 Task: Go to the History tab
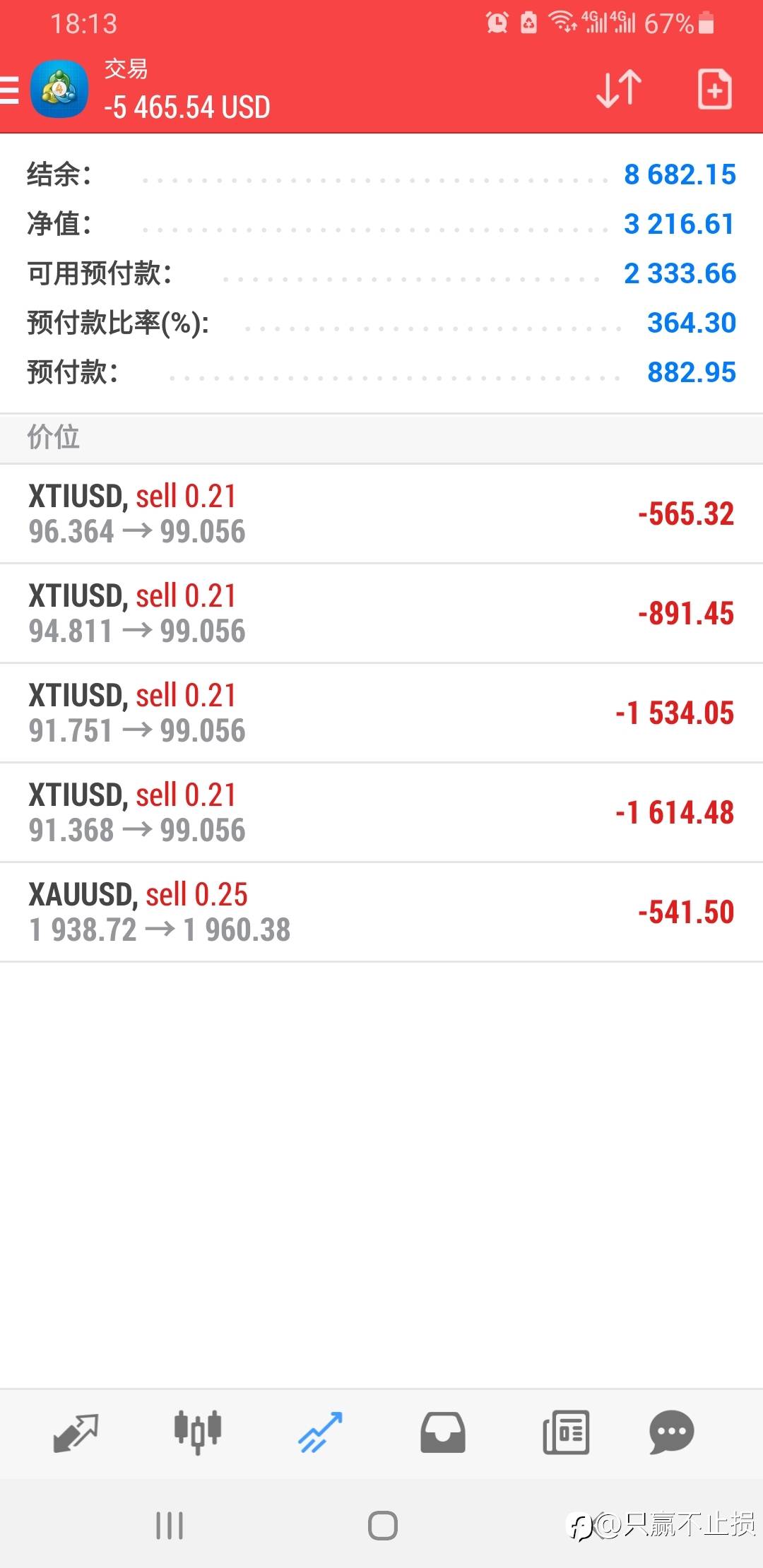tap(443, 1432)
